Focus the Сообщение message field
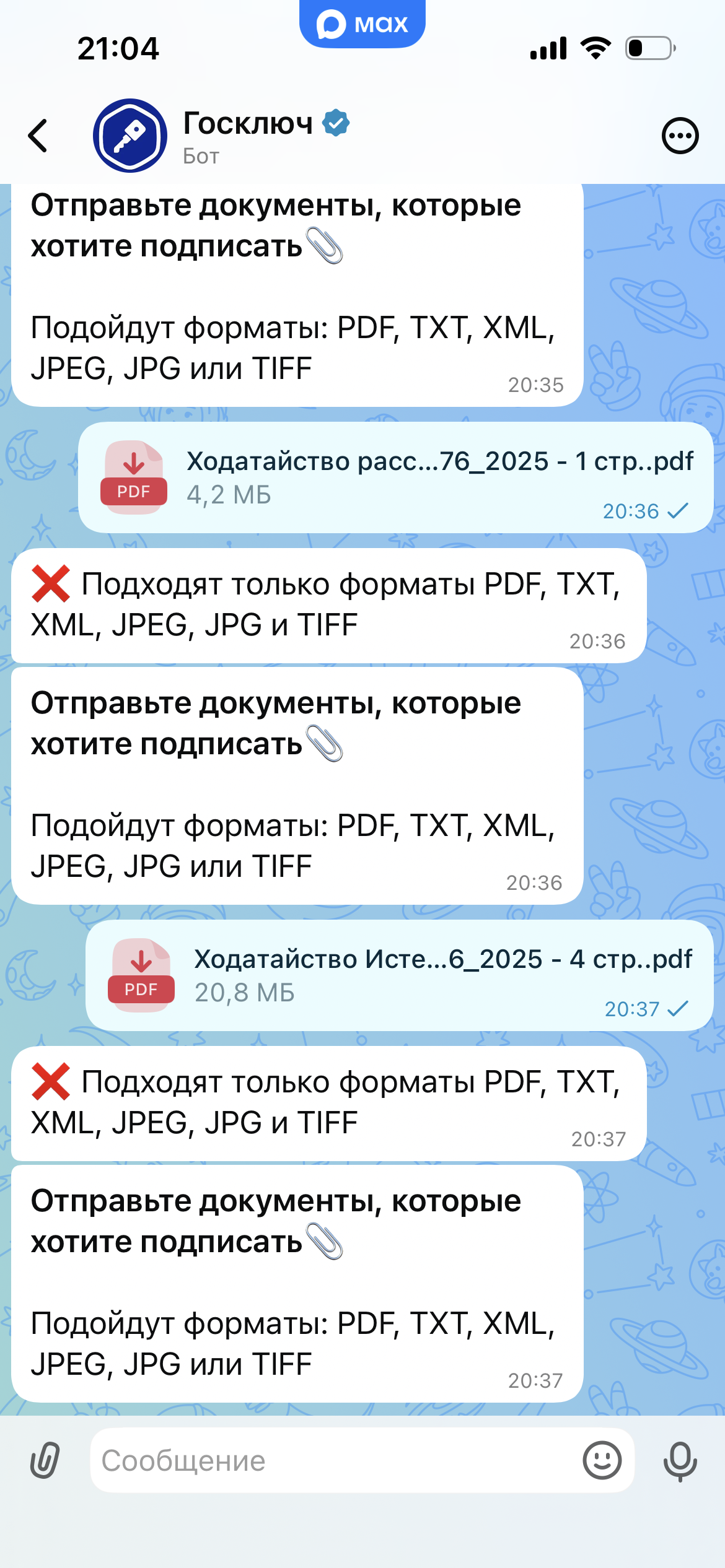 [335, 1460]
